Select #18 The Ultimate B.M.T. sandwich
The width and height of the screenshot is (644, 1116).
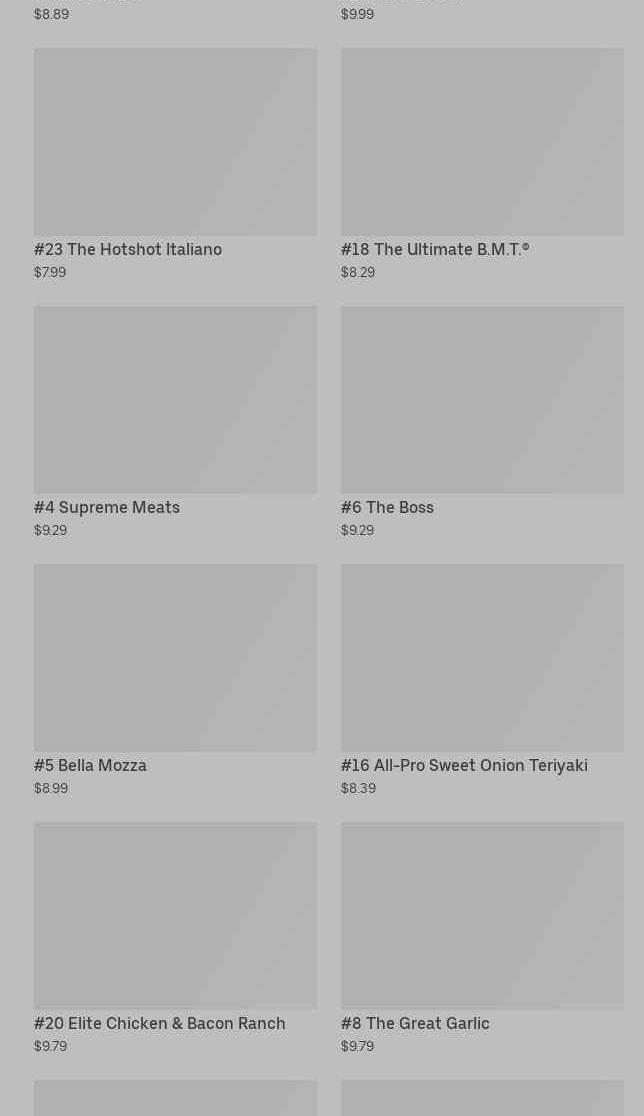pyautogui.click(x=482, y=164)
